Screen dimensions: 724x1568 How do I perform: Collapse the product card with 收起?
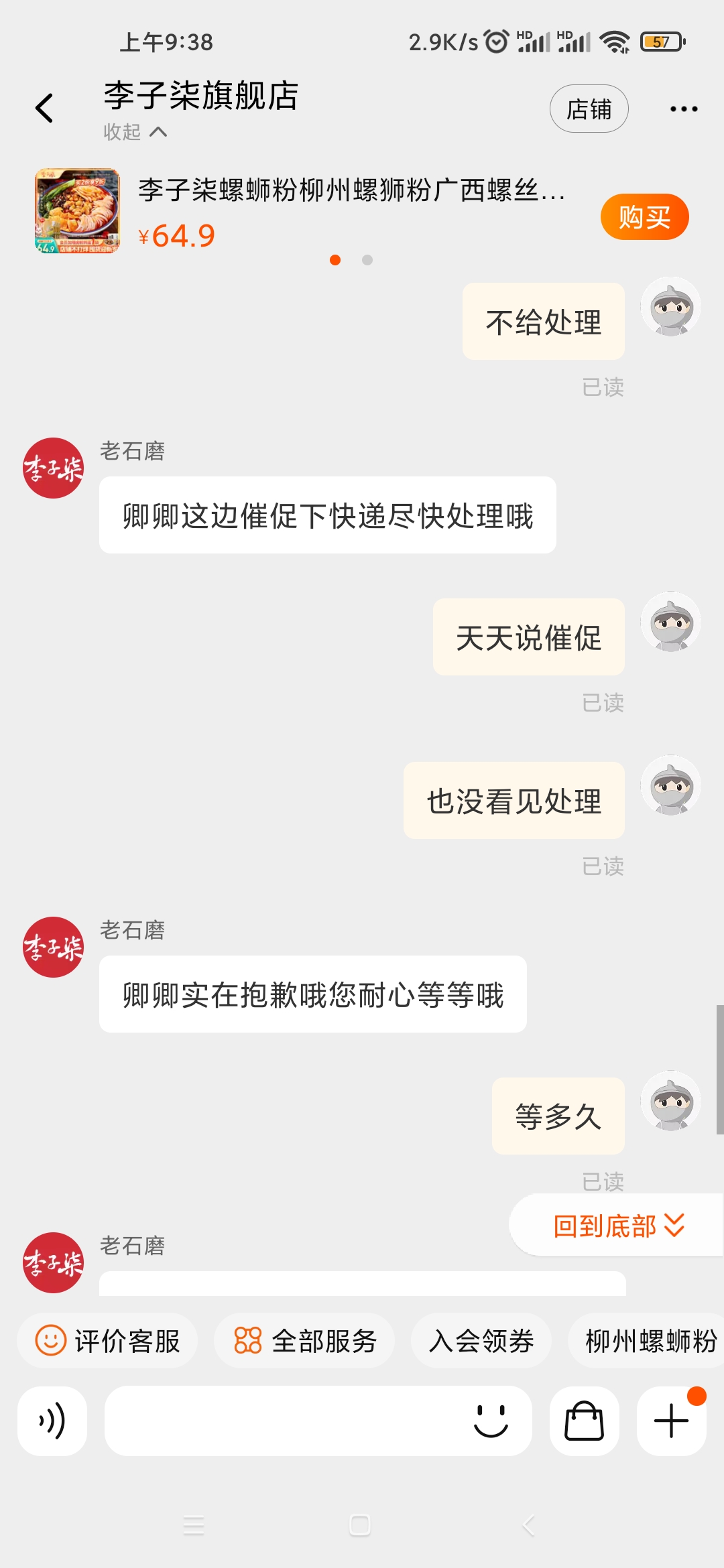135,132
